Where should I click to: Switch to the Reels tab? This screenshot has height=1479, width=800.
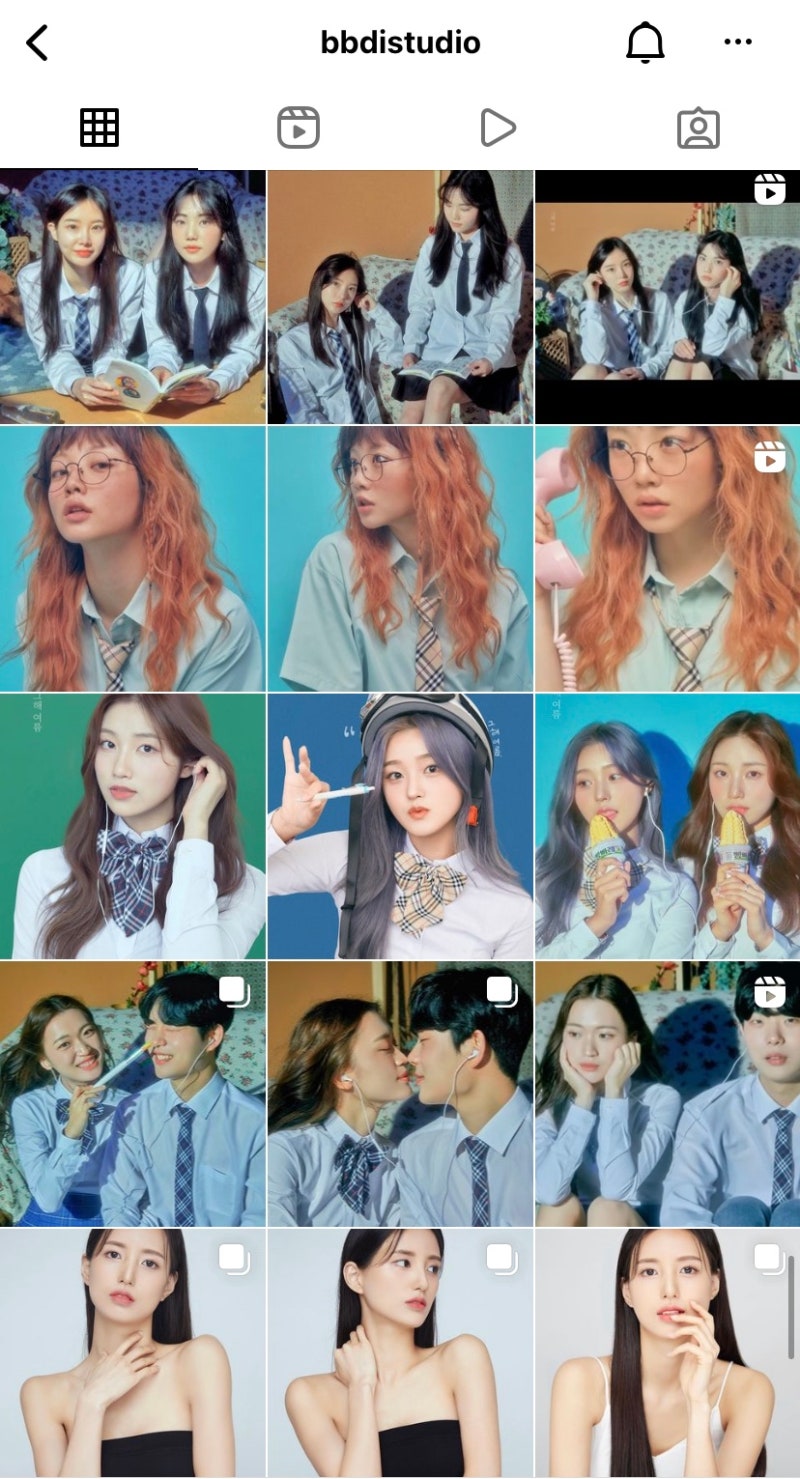pyautogui.click(x=298, y=128)
